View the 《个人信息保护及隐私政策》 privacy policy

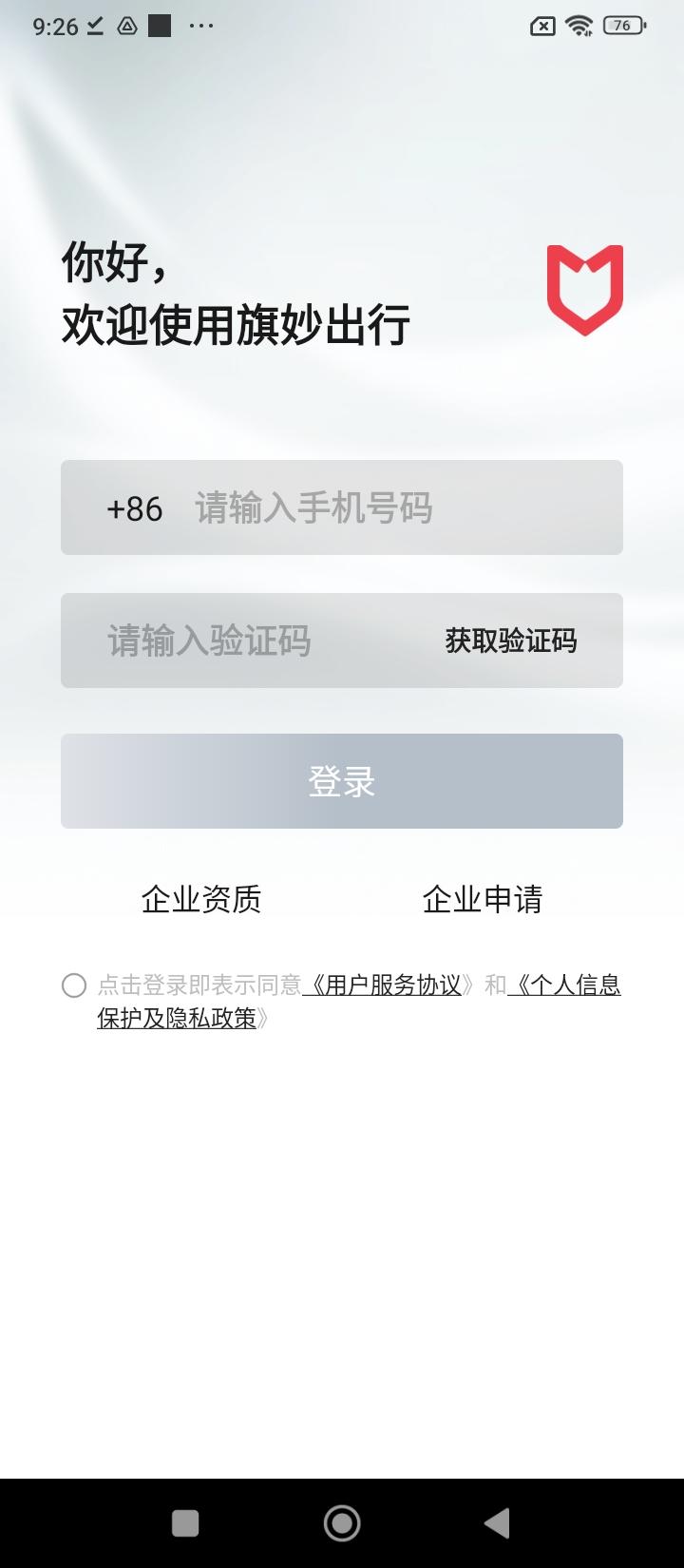tap(564, 985)
